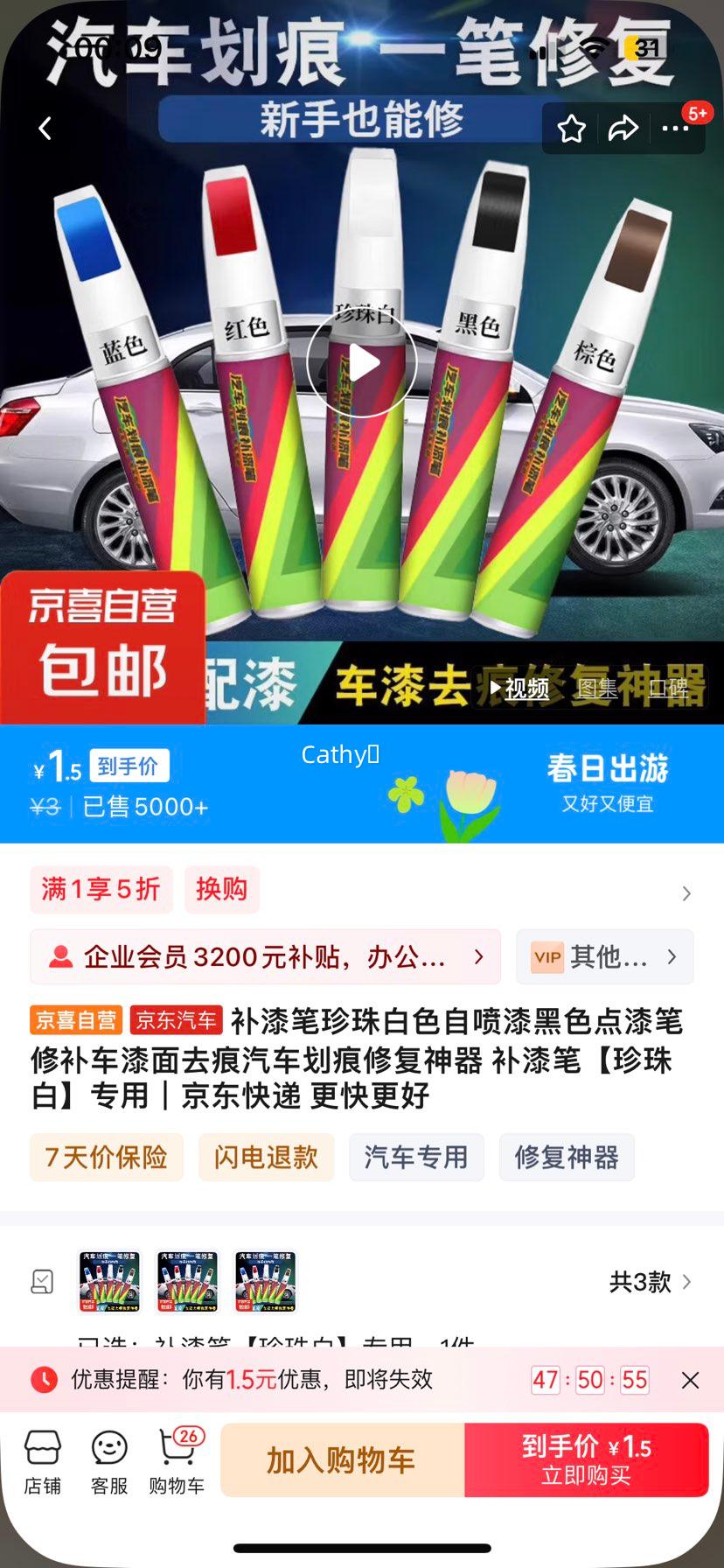The image size is (724, 1568).
Task: Click the back arrow at top left
Action: 45,128
